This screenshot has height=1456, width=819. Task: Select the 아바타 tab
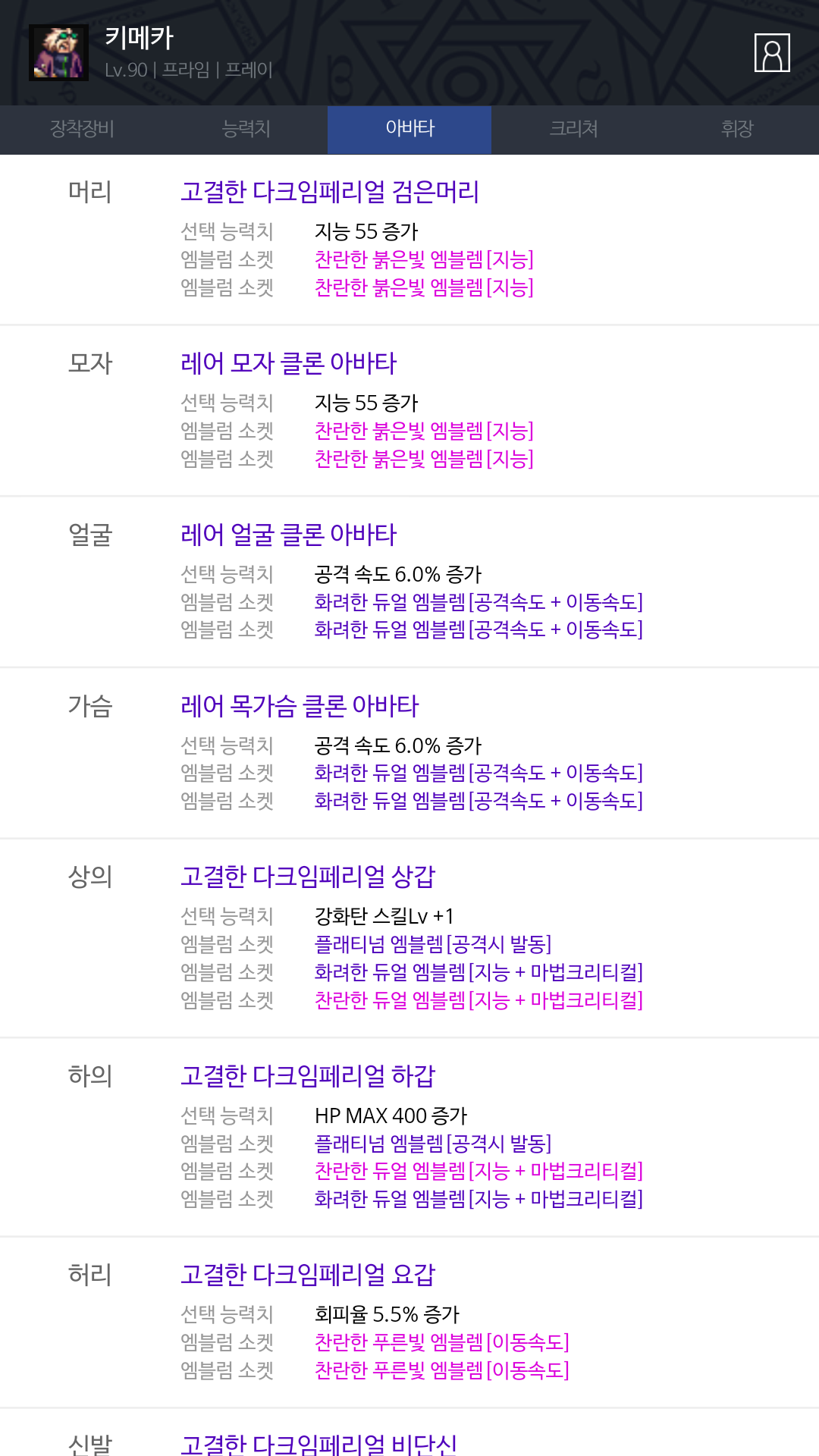(x=409, y=129)
